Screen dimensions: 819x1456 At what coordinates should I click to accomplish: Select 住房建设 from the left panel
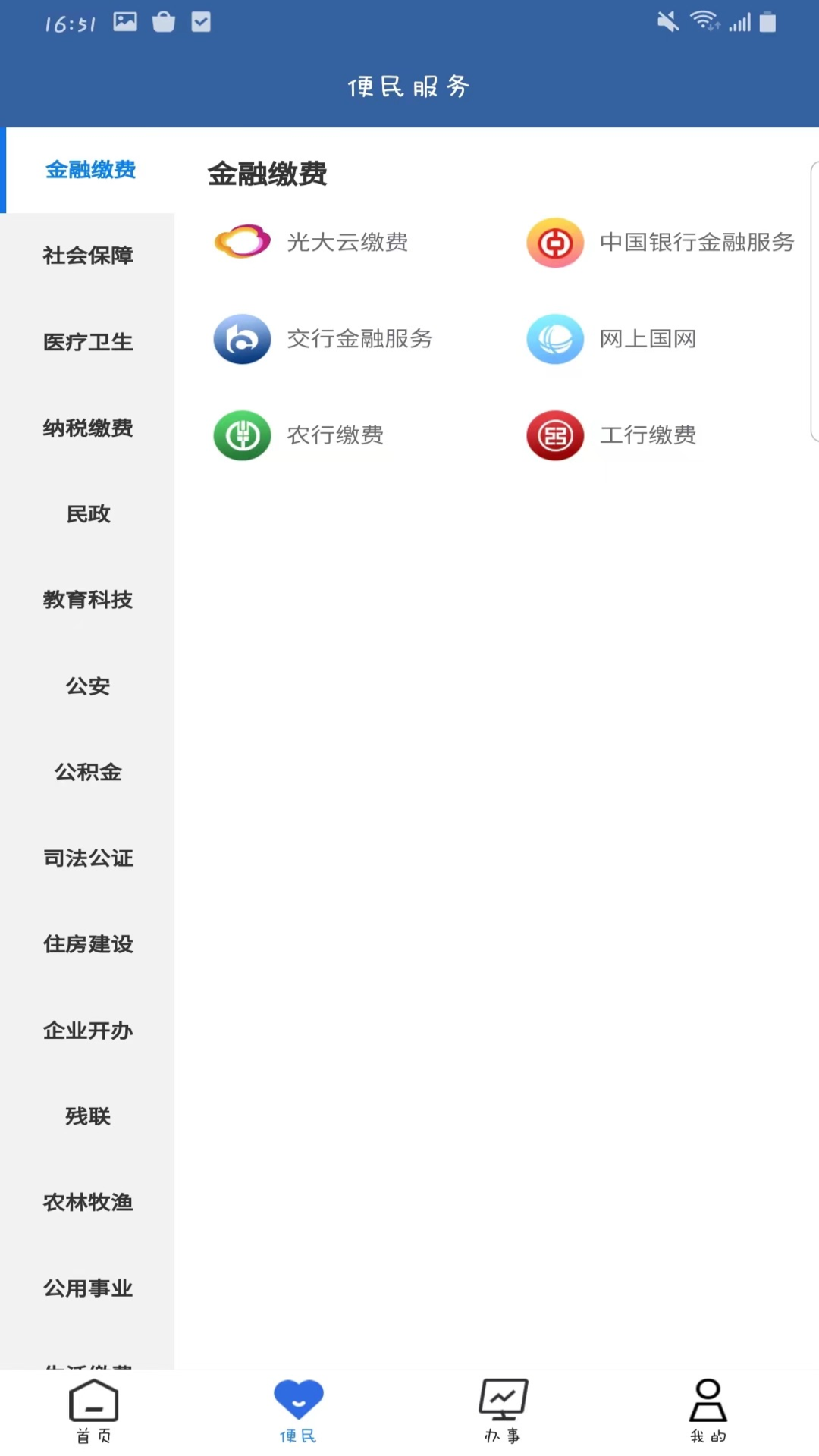tap(88, 945)
